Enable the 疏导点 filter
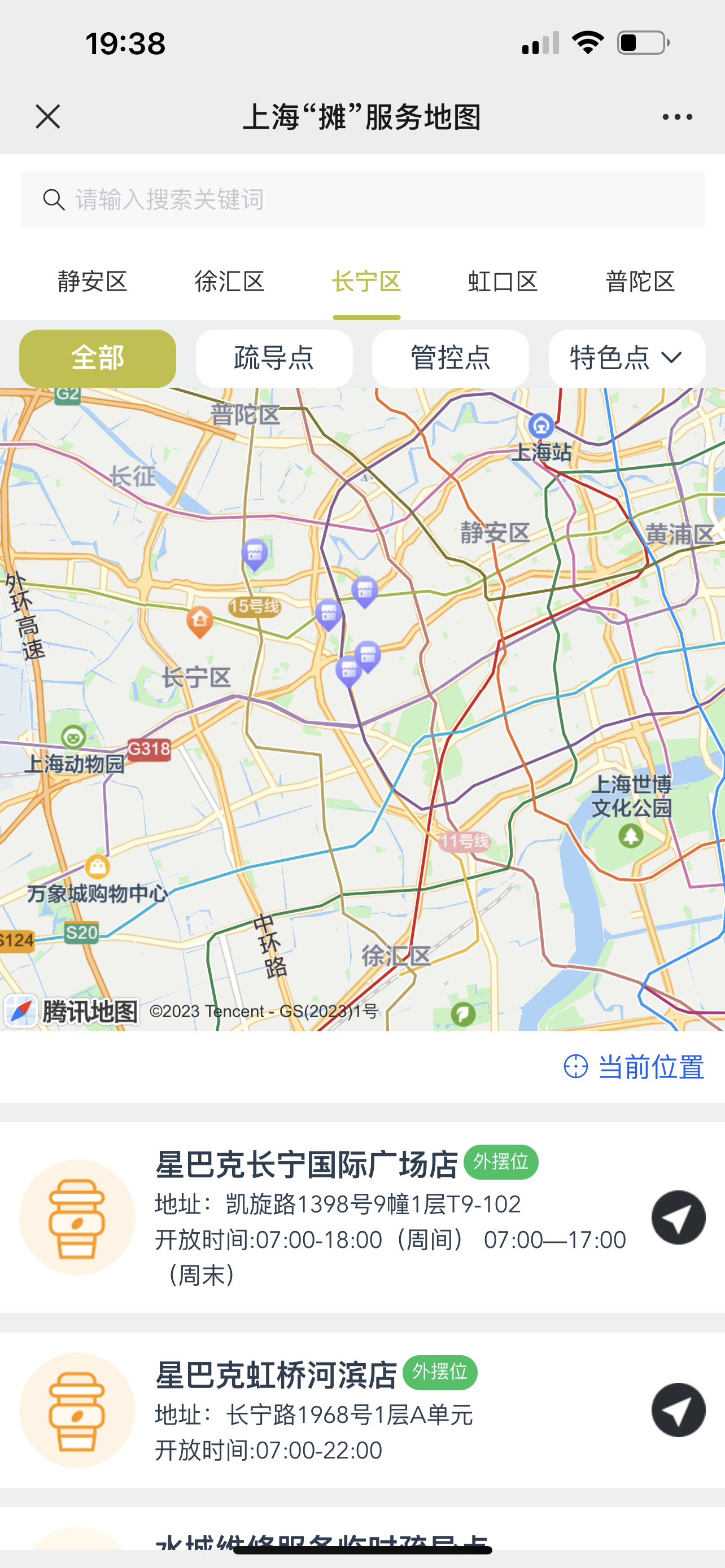 click(x=273, y=358)
